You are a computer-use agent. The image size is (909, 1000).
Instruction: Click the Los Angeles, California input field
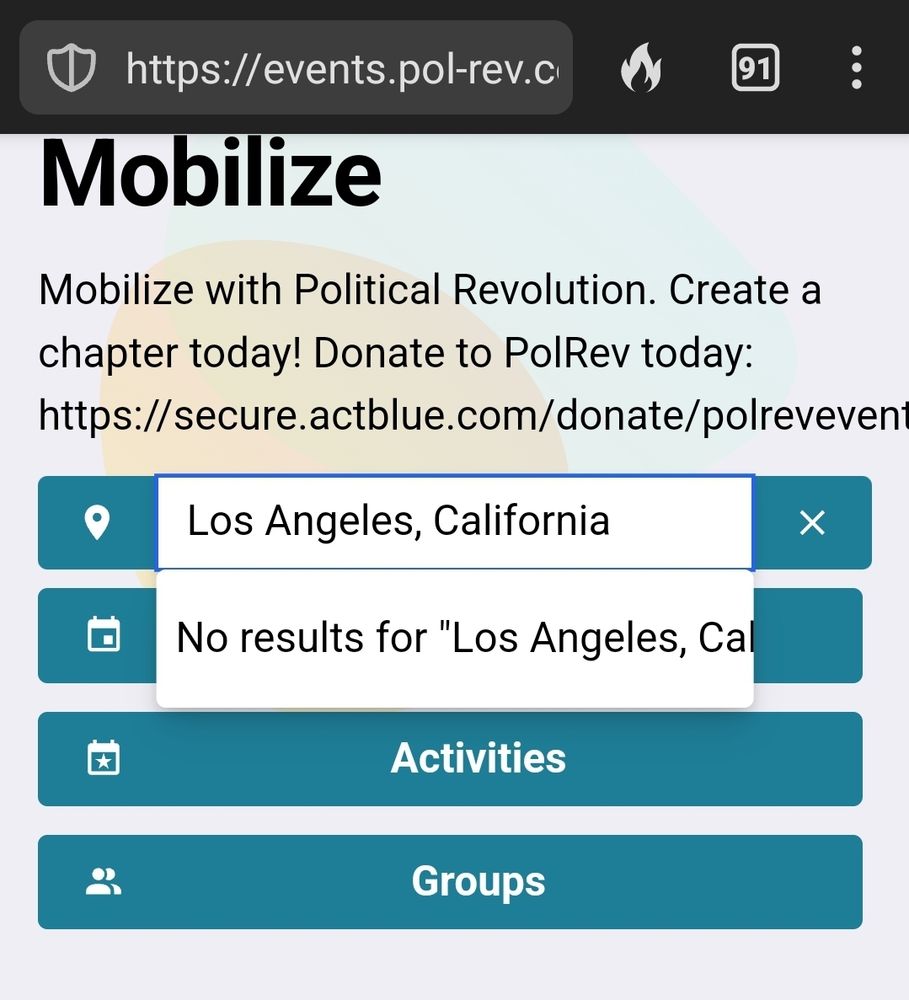click(x=454, y=520)
